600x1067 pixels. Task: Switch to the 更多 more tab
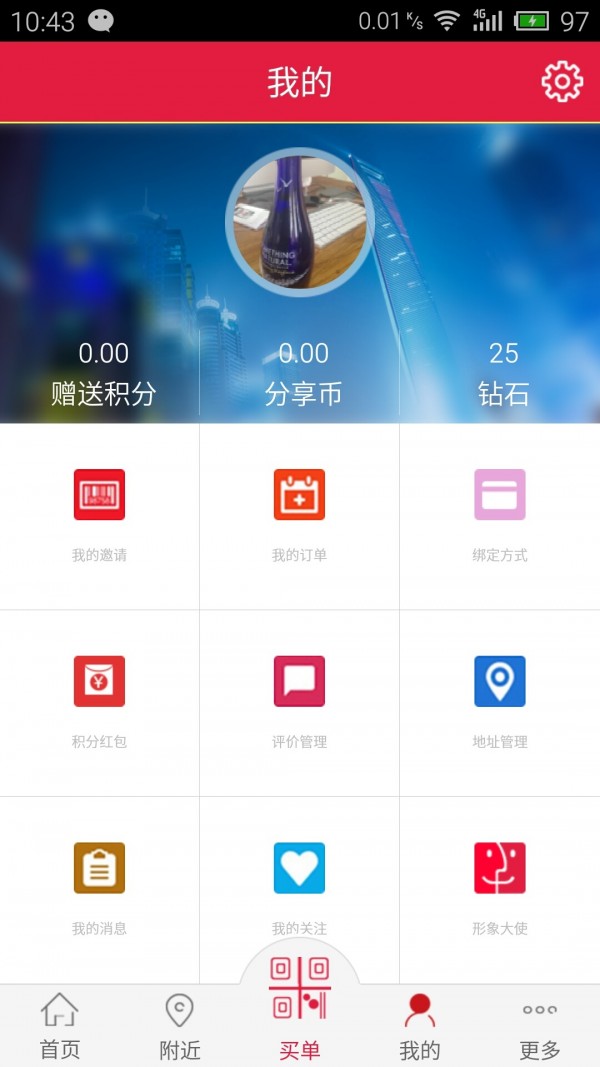[x=540, y=1026]
